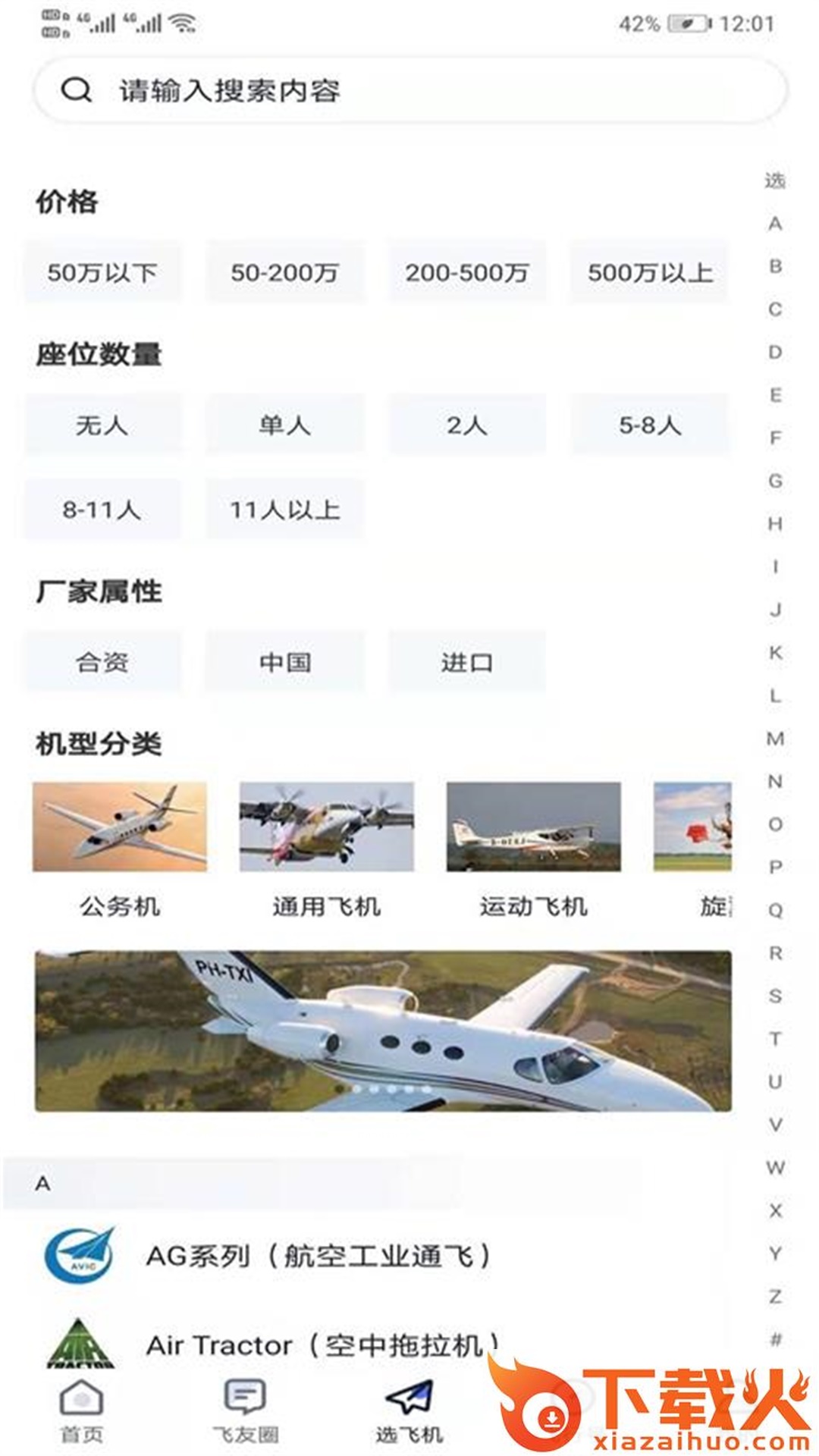Choose the 500万以上 price filter

650,272
